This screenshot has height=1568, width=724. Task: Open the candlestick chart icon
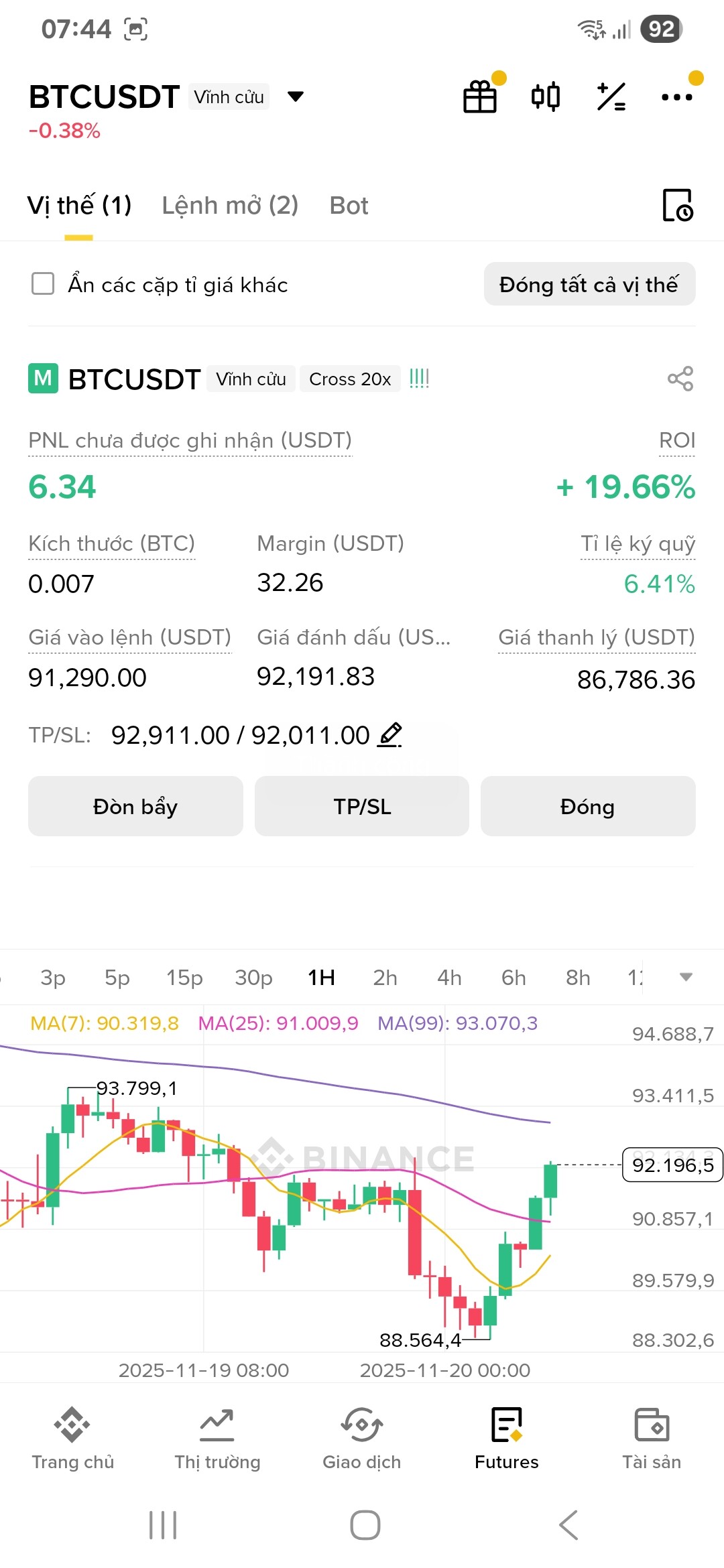click(x=546, y=97)
